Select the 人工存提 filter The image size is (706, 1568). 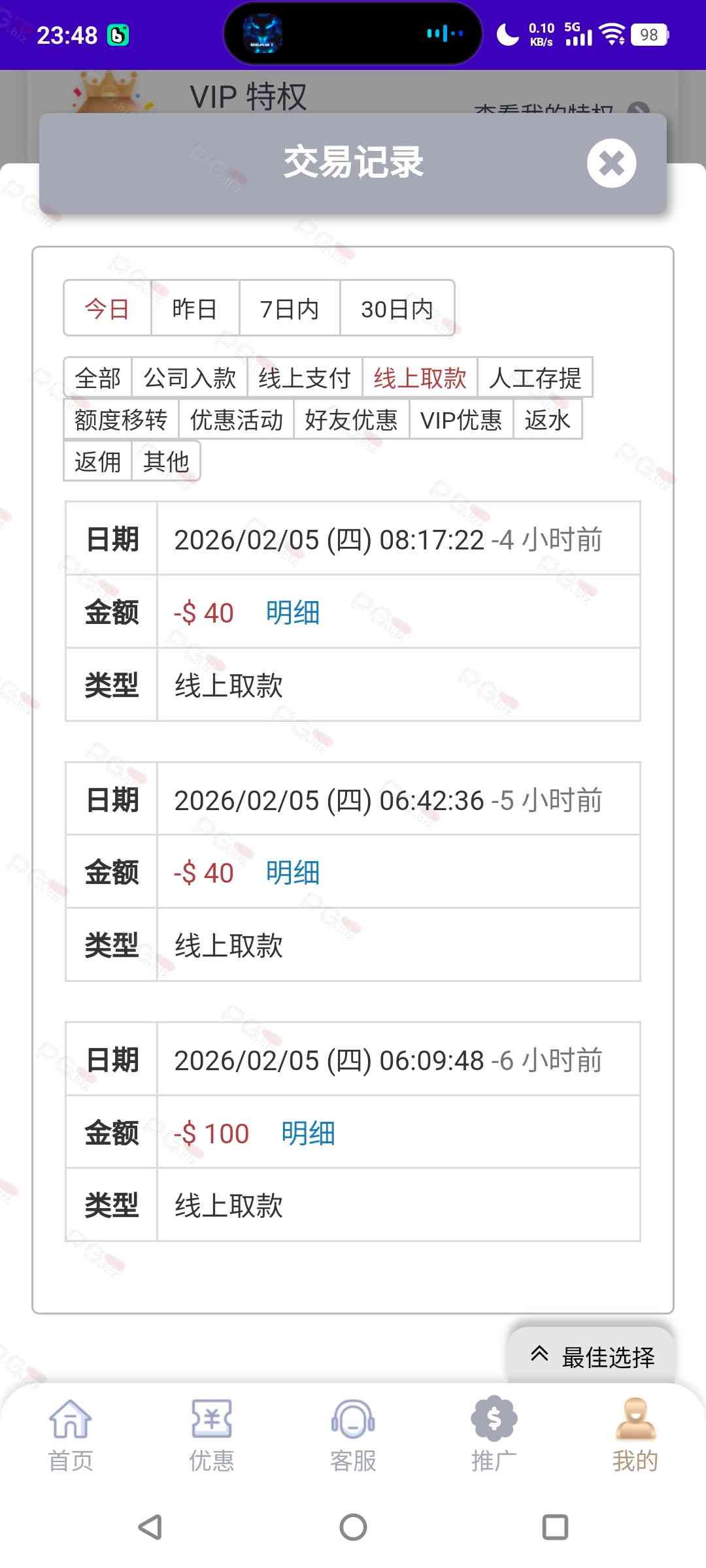[535, 378]
